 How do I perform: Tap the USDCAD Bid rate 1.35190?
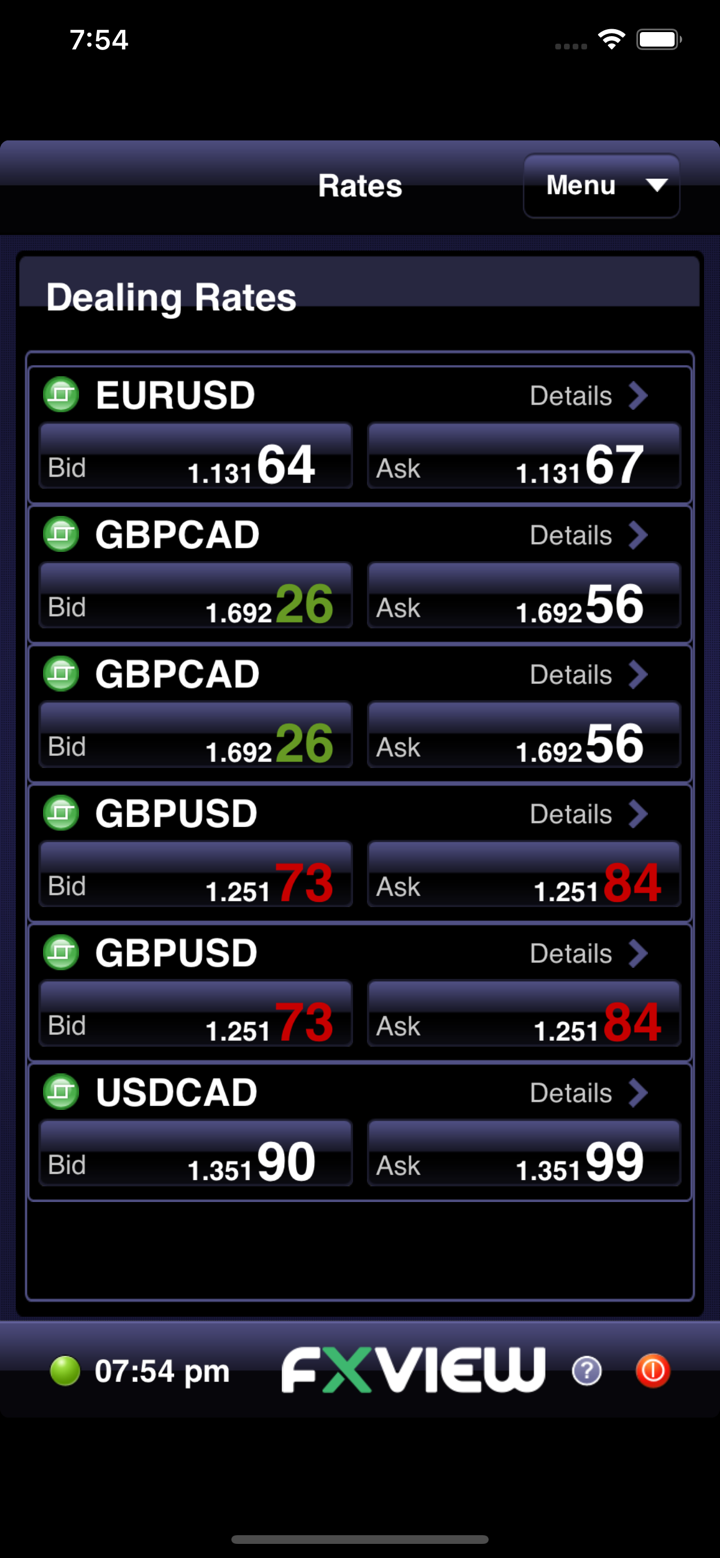(196, 1153)
